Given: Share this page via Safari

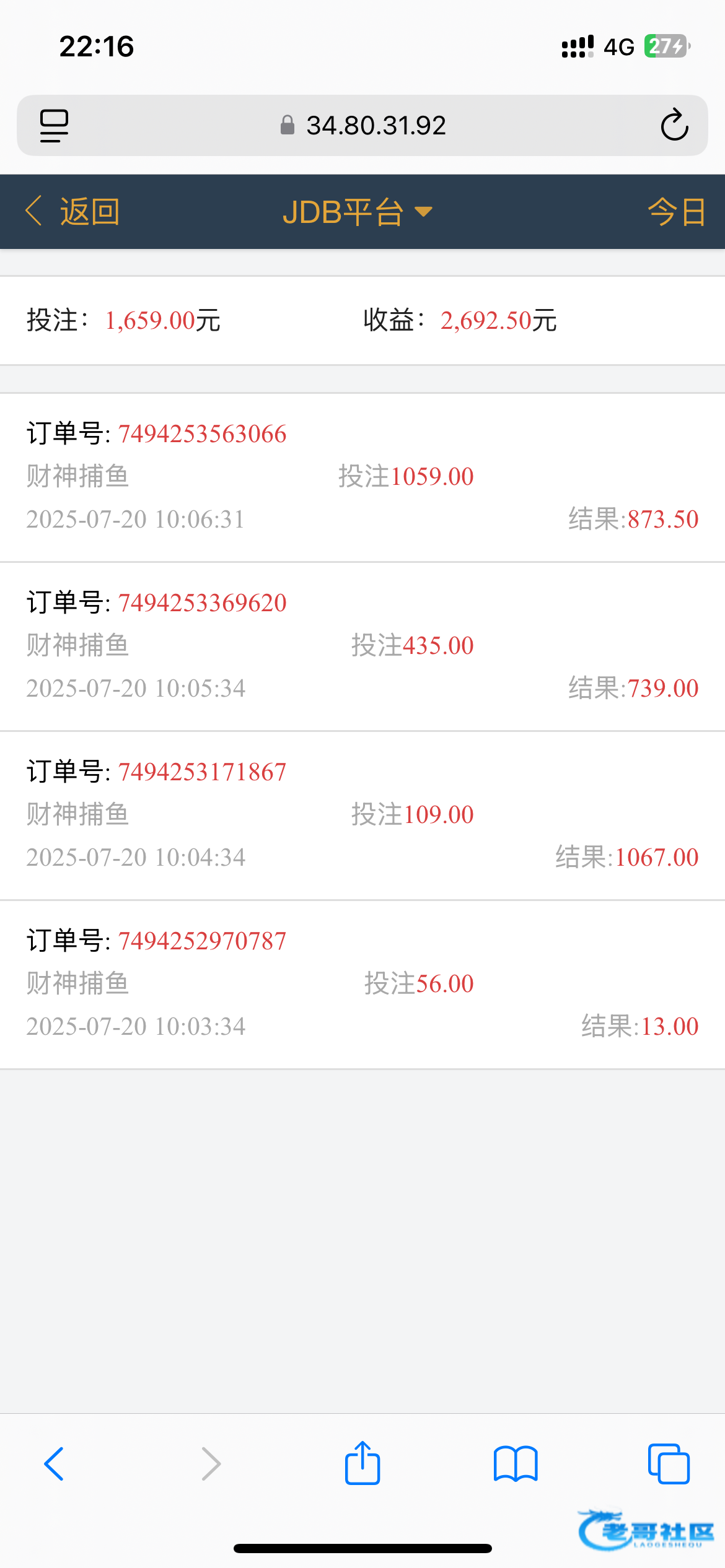Looking at the screenshot, I should point(362,1464).
